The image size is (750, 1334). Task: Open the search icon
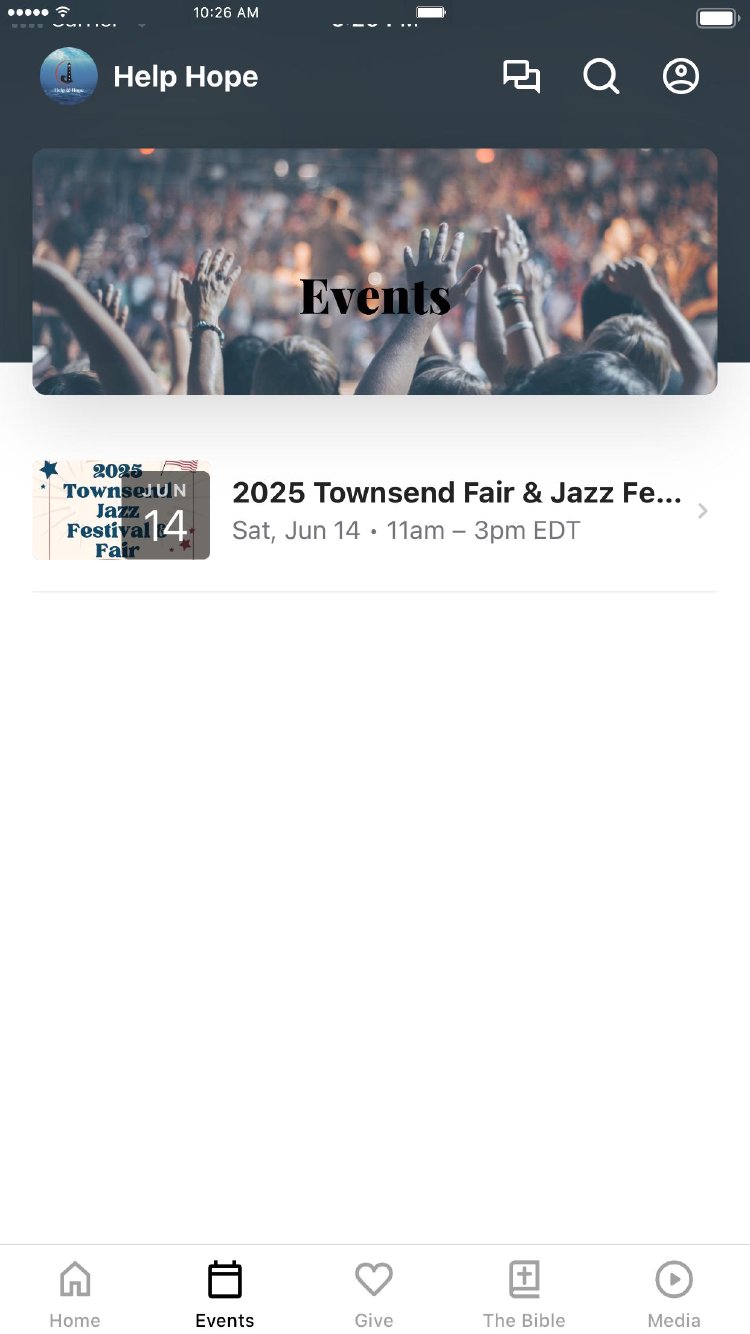point(601,77)
